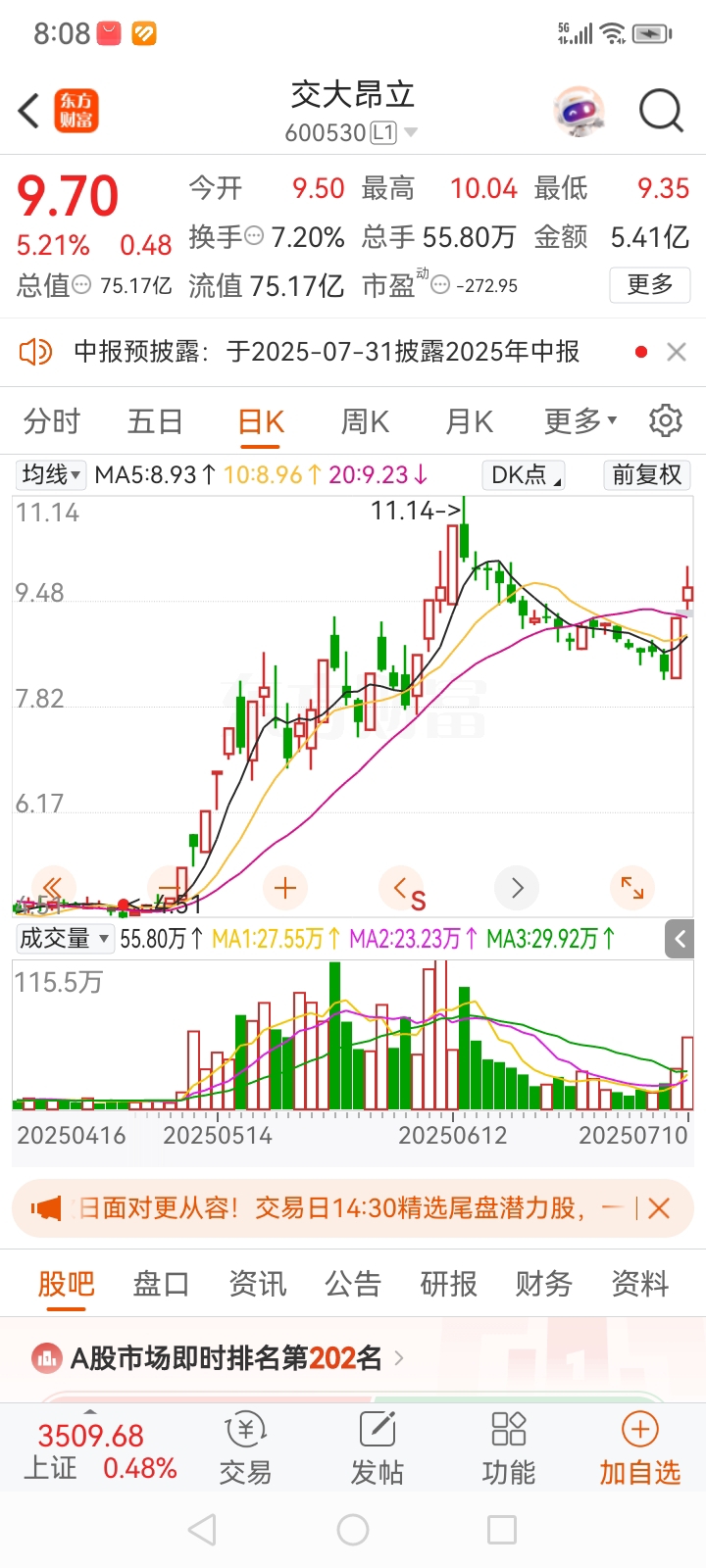
Task: Switch to the 盘口 tab
Action: [161, 1284]
